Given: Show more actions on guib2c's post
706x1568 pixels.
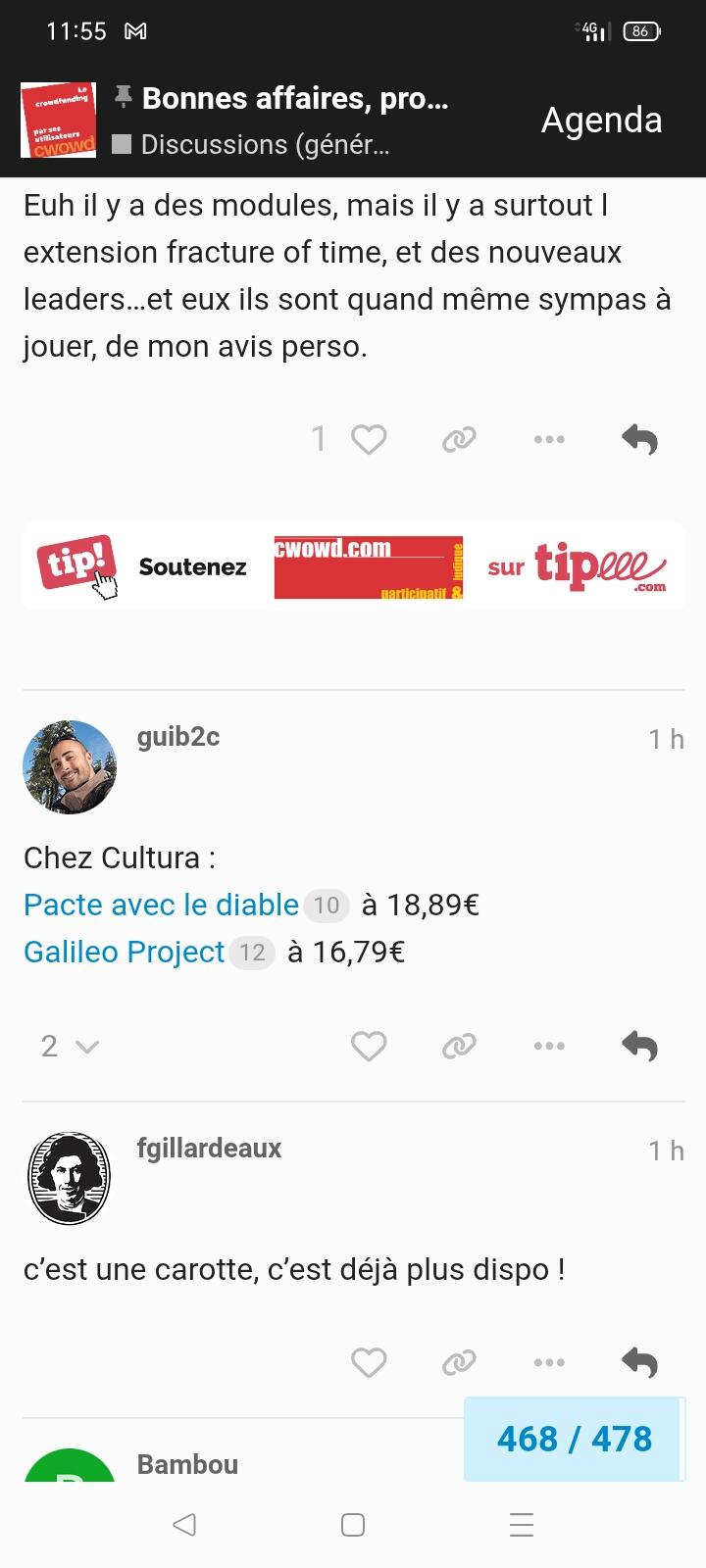Looking at the screenshot, I should pyautogui.click(x=549, y=1047).
